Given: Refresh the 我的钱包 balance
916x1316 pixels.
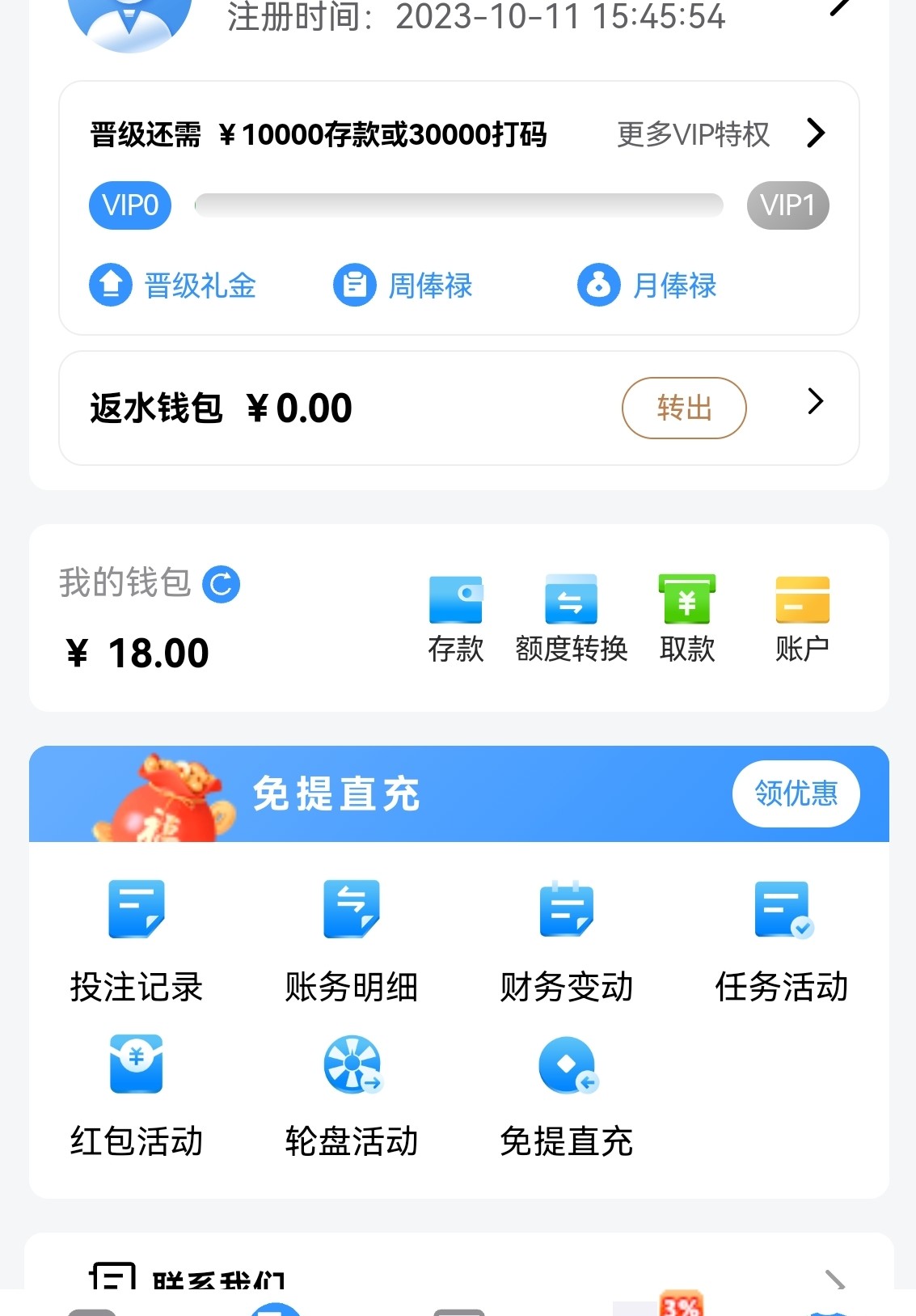Looking at the screenshot, I should pos(221,584).
